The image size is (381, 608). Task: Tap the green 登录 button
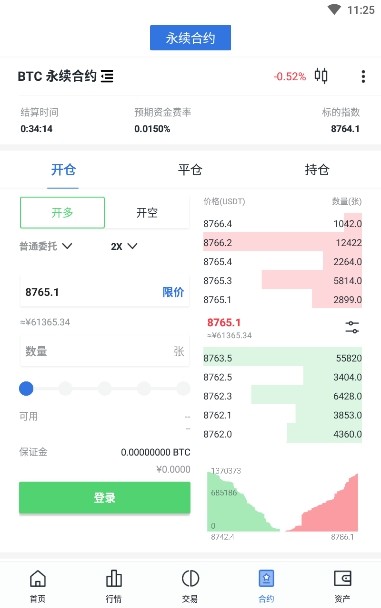[x=105, y=497]
